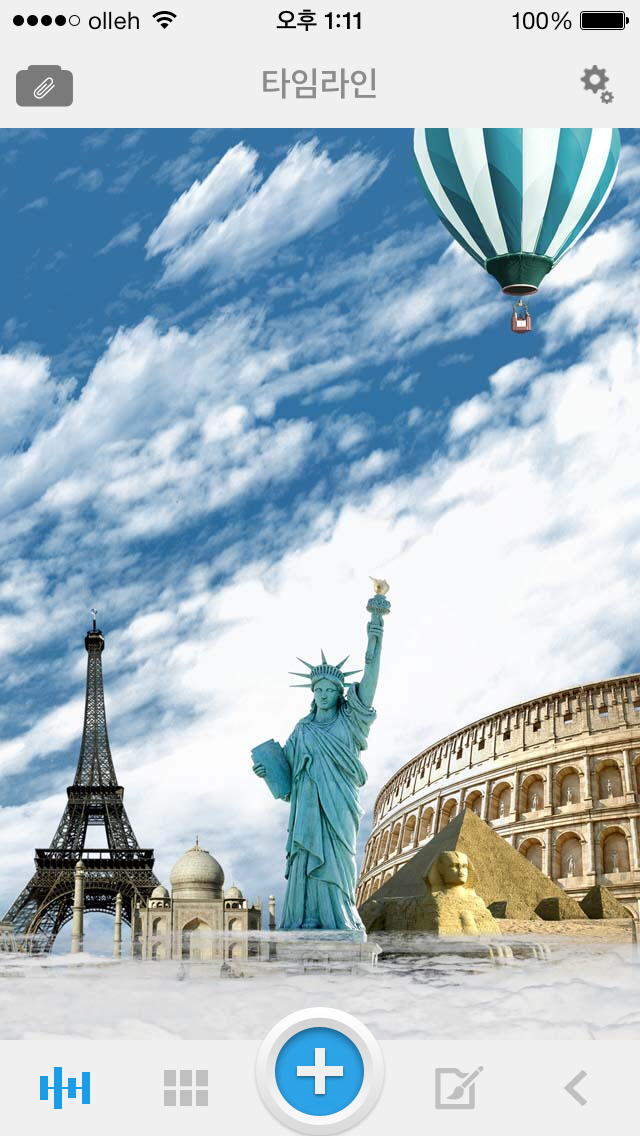Open the write note tab

pos(458,1087)
